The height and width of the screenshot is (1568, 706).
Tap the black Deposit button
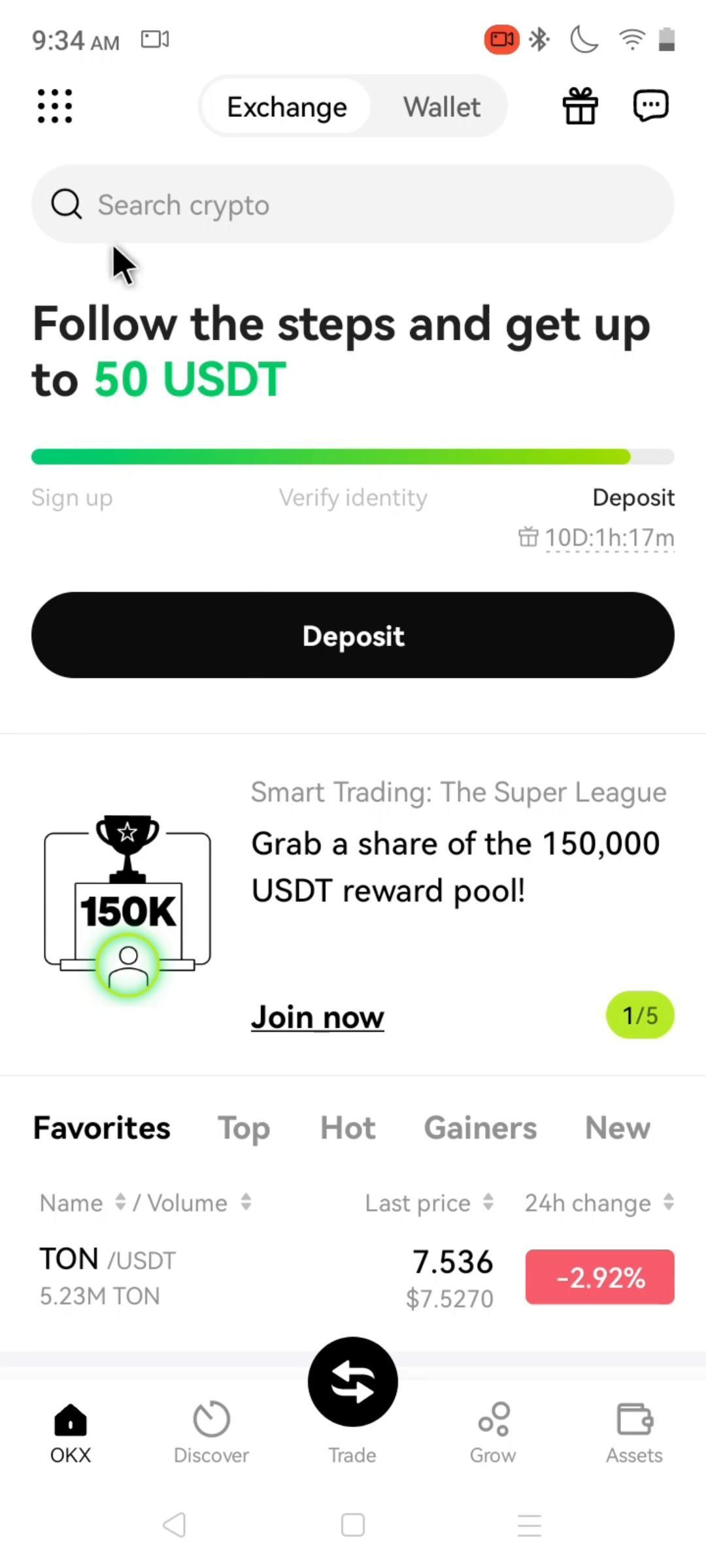point(353,636)
